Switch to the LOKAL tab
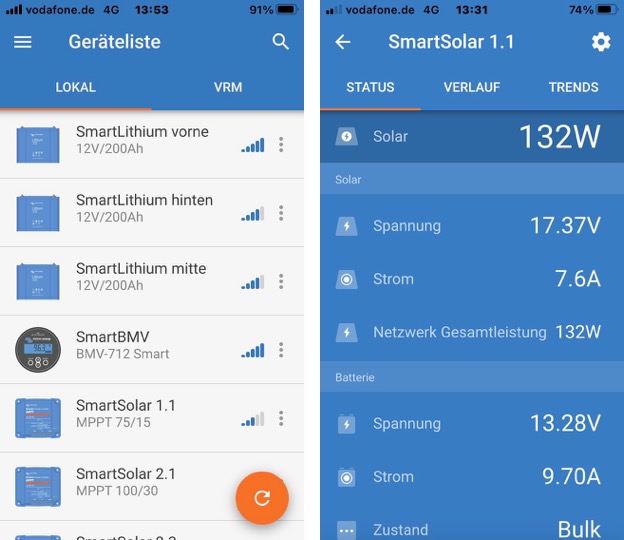 (76, 88)
